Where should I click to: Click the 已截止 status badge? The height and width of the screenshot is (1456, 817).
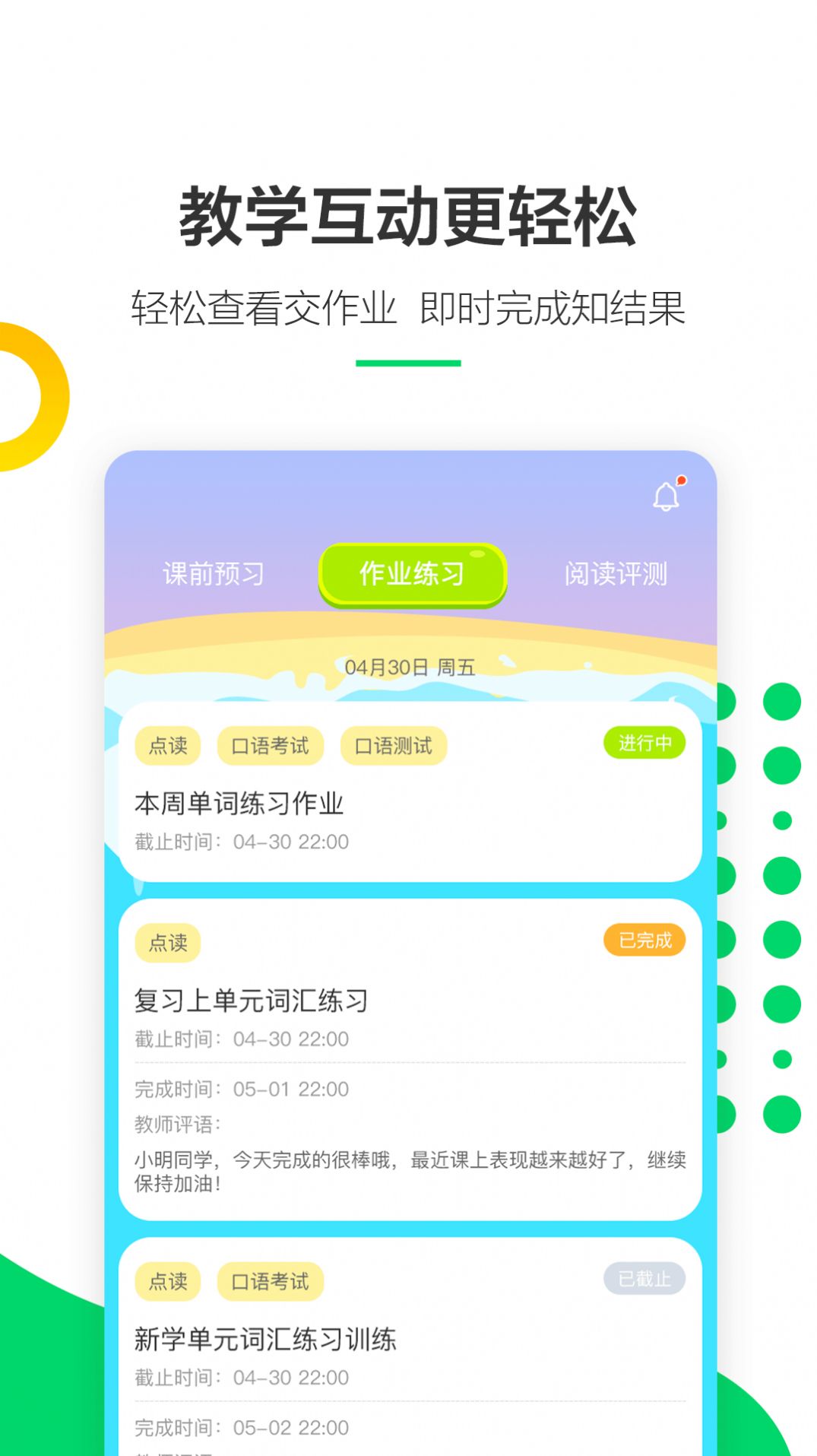[644, 1280]
